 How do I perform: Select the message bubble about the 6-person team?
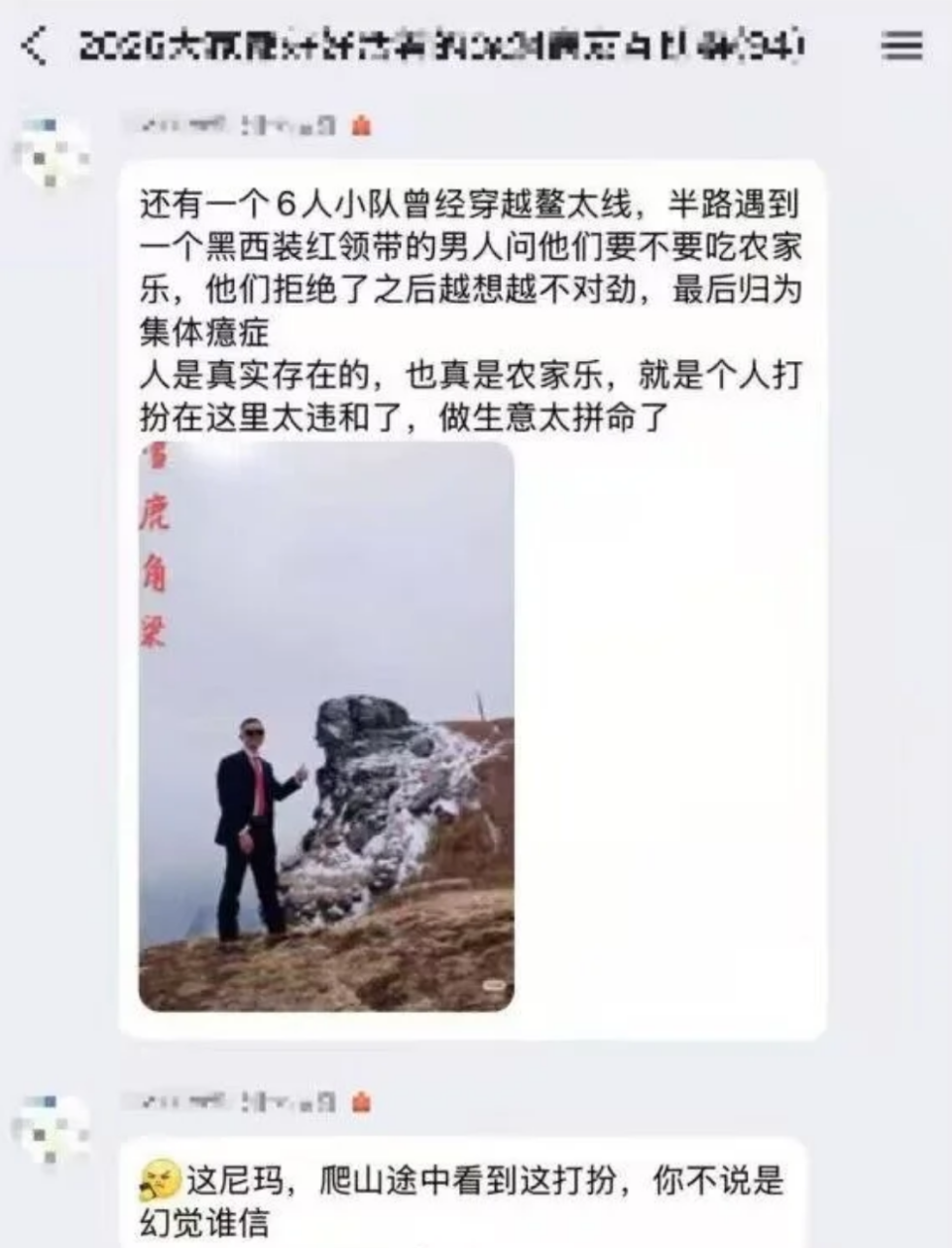(x=476, y=298)
